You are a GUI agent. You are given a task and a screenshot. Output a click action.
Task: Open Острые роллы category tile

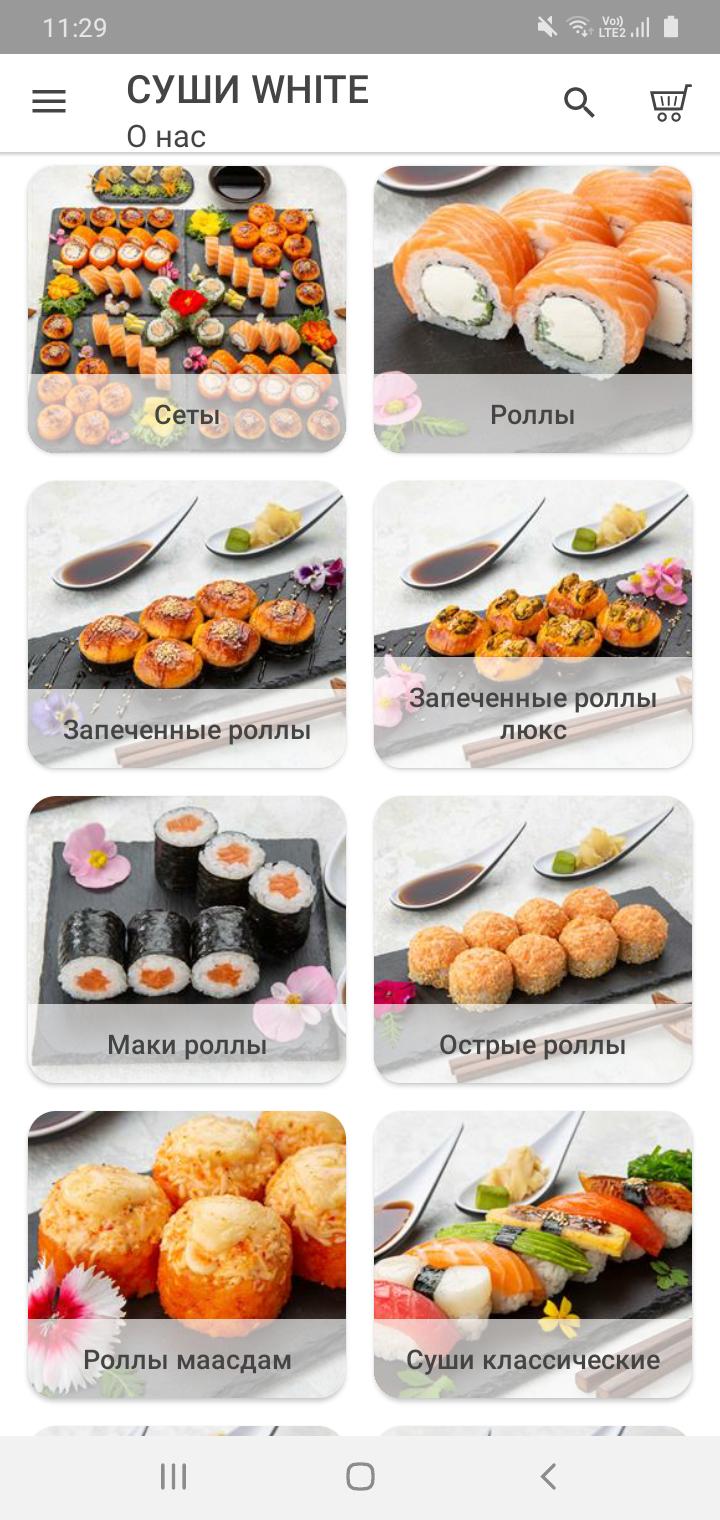click(533, 940)
